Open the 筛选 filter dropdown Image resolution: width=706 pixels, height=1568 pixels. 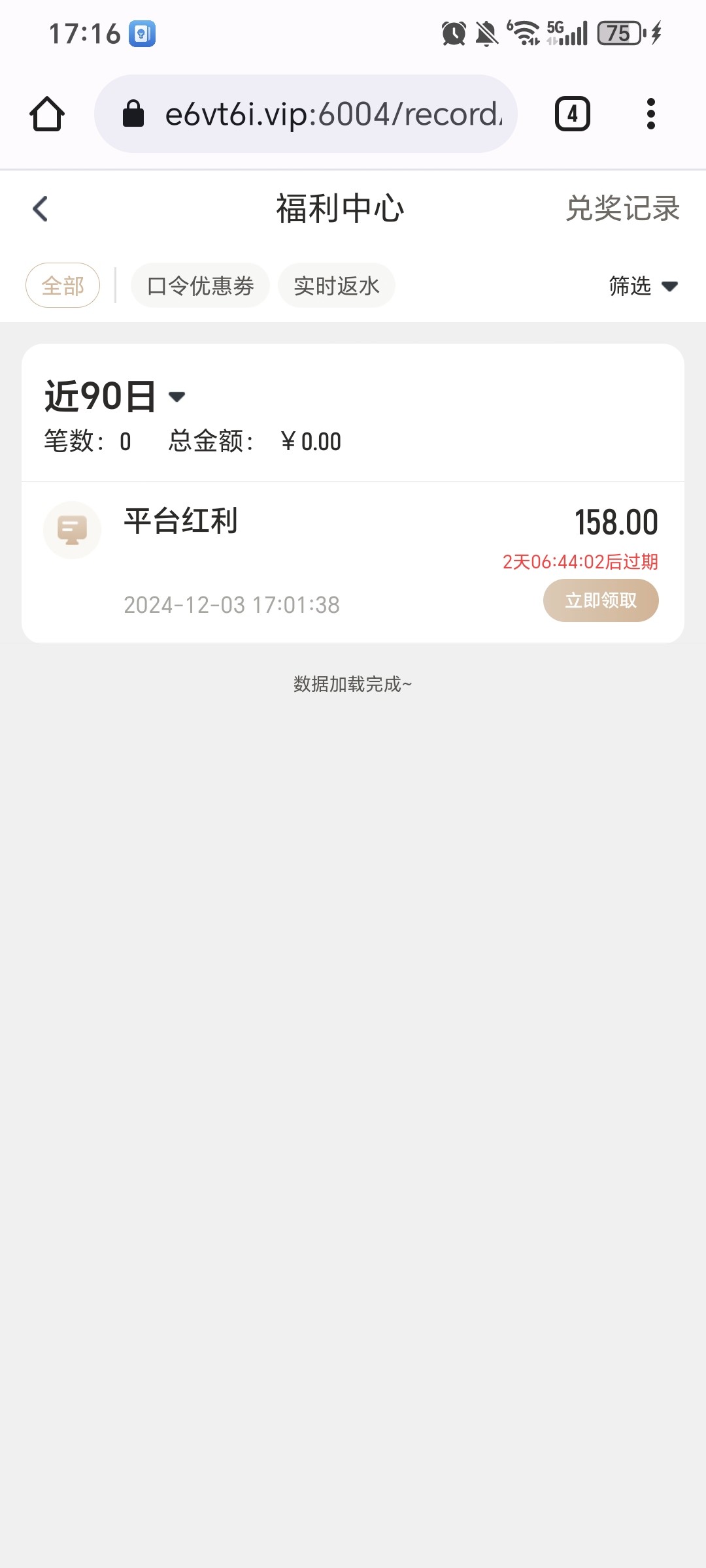click(643, 286)
